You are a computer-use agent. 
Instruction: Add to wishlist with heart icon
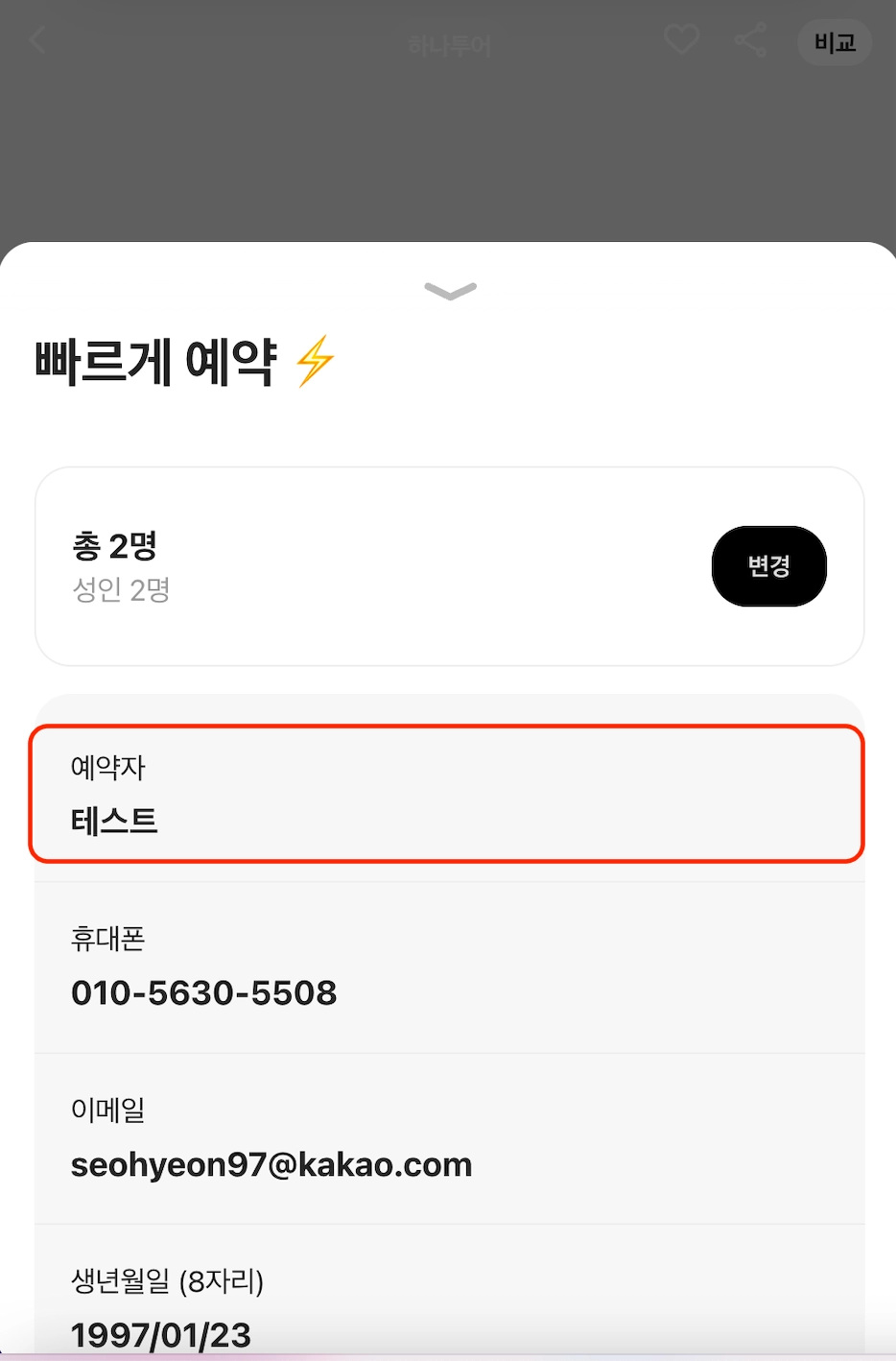(681, 40)
